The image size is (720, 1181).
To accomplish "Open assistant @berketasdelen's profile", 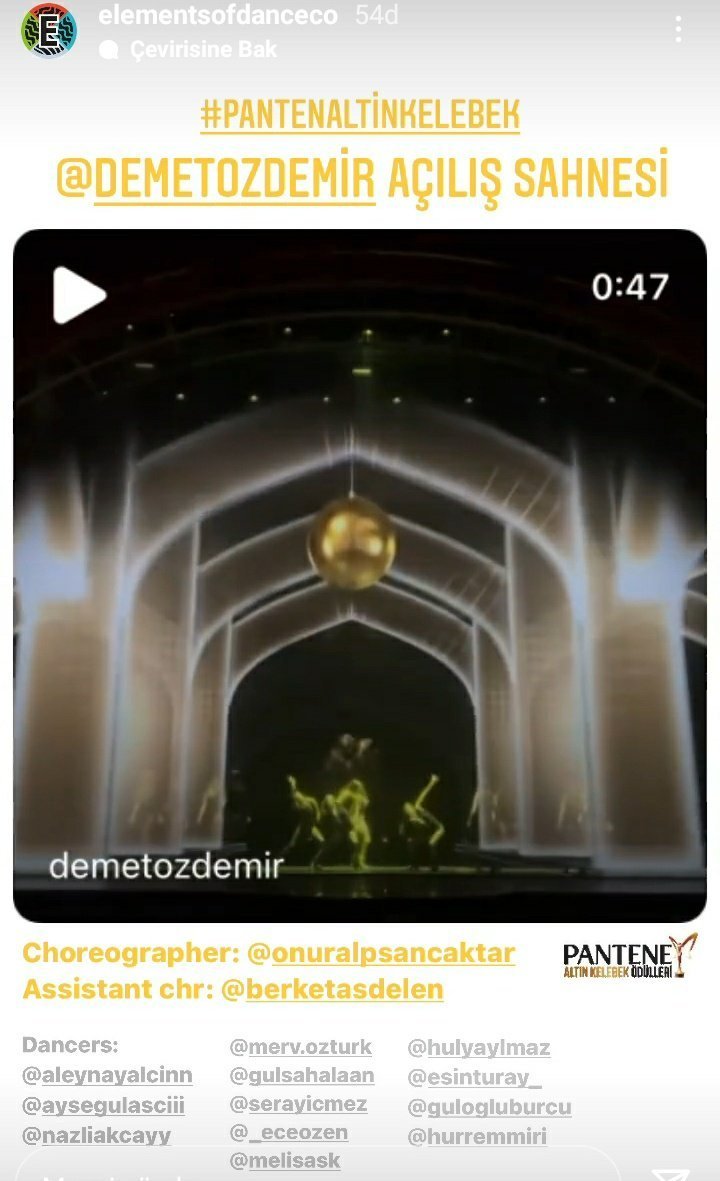I will tap(333, 989).
